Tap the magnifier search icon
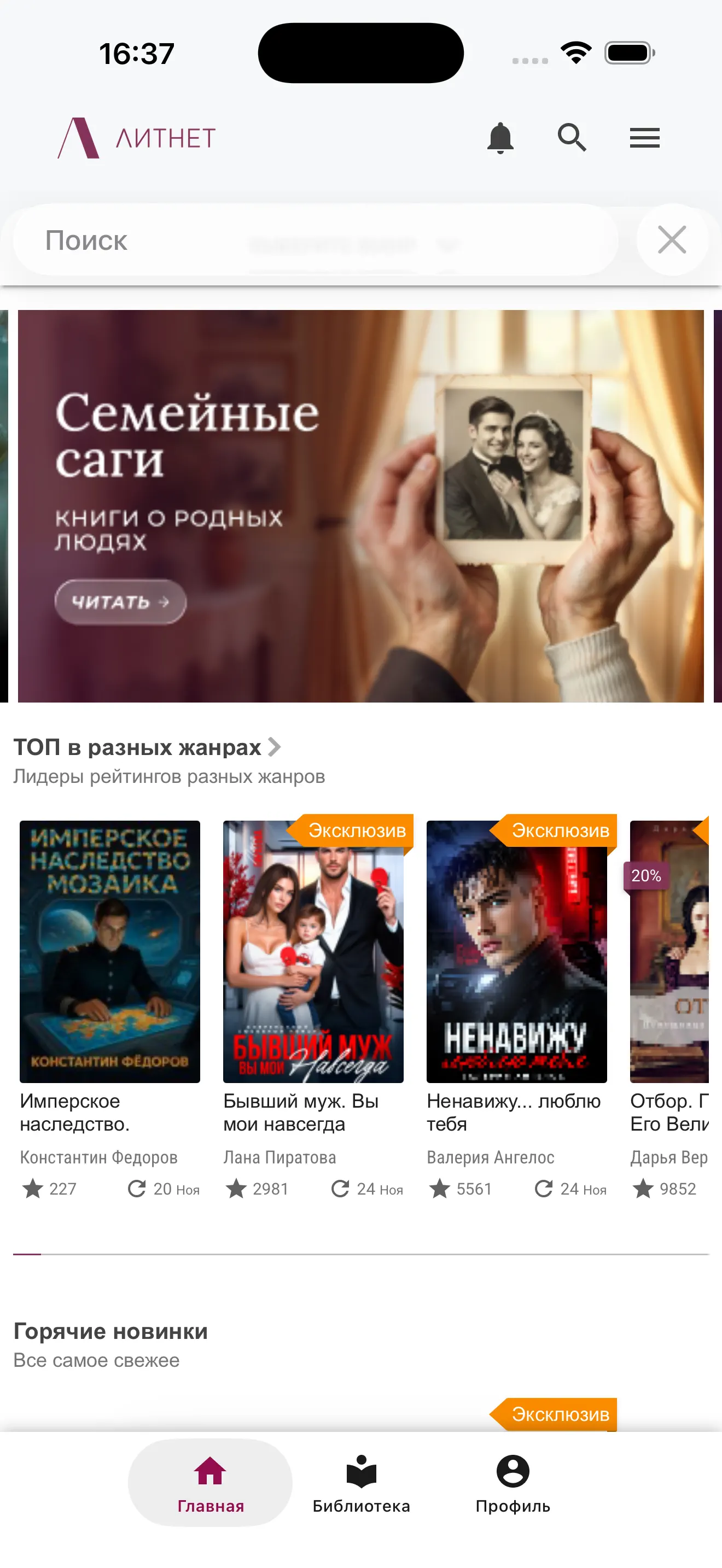The width and height of the screenshot is (722, 1568). [x=572, y=138]
